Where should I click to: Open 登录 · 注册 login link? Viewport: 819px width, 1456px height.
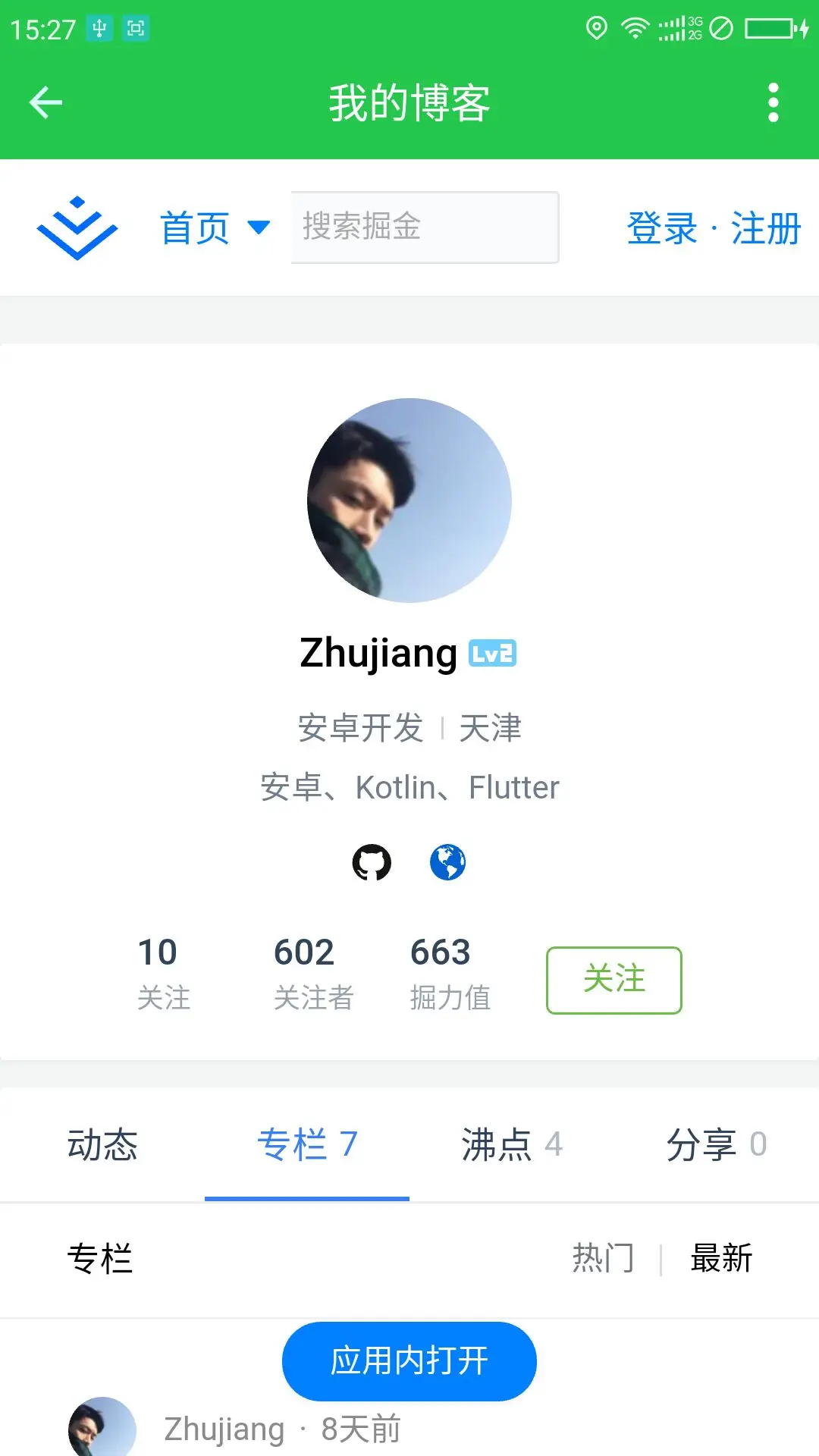click(713, 228)
